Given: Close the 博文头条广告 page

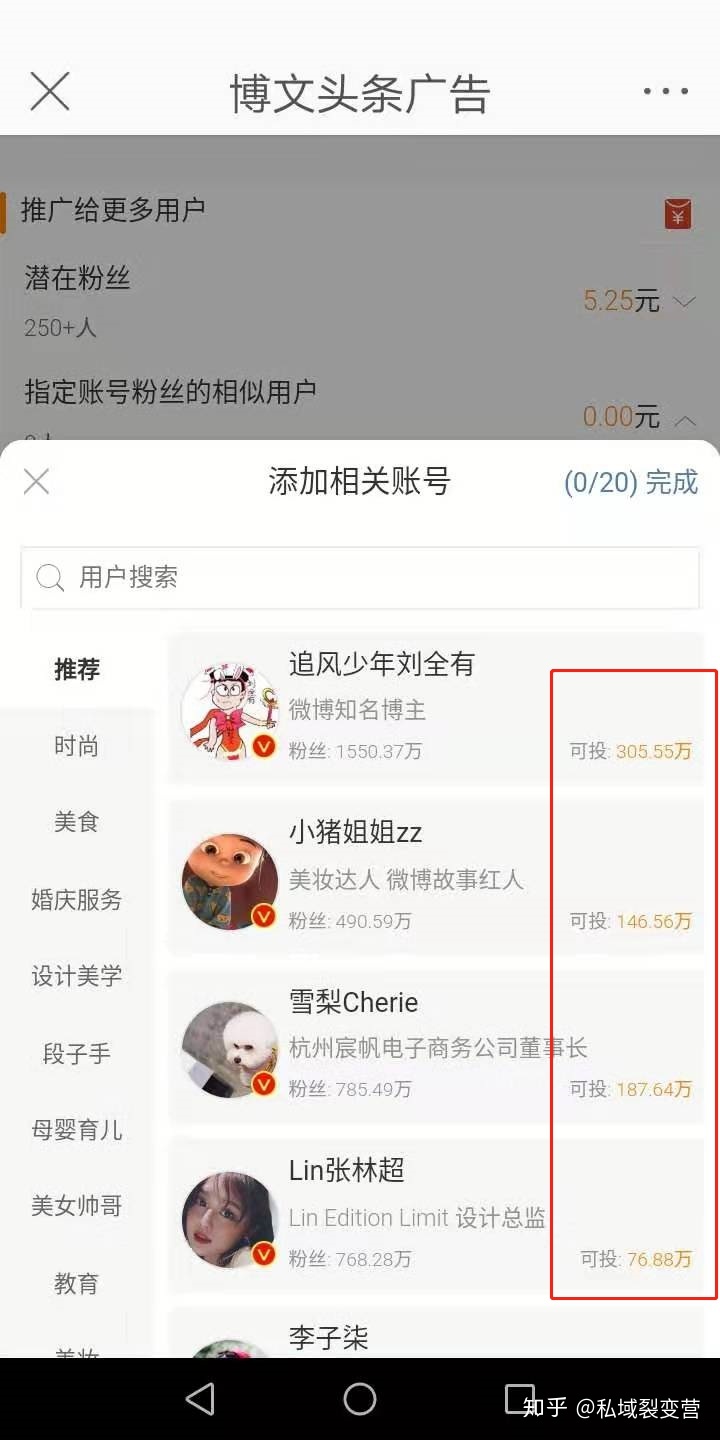Looking at the screenshot, I should [50, 92].
